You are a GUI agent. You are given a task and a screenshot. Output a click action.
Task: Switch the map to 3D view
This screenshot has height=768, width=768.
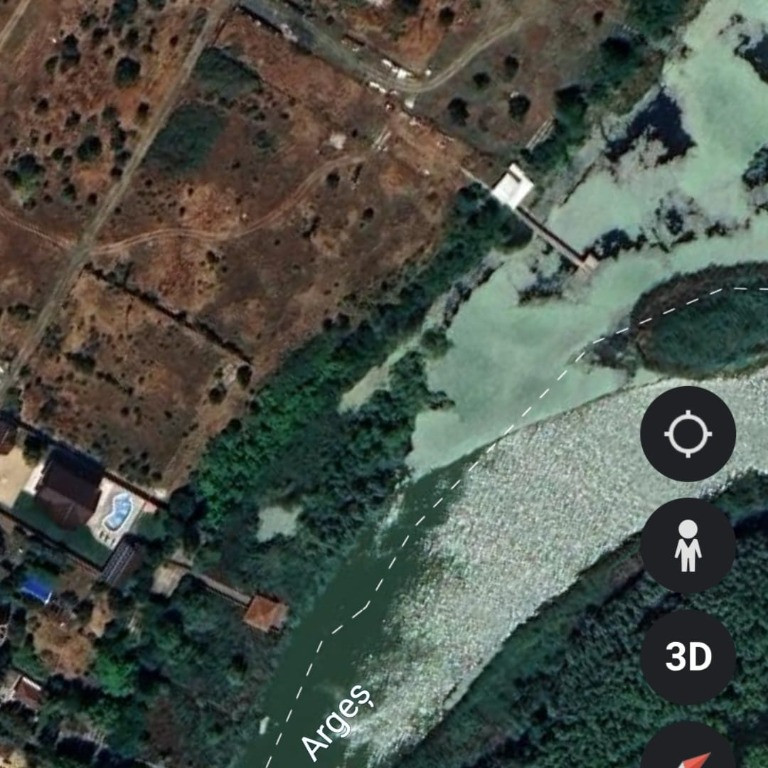click(688, 657)
